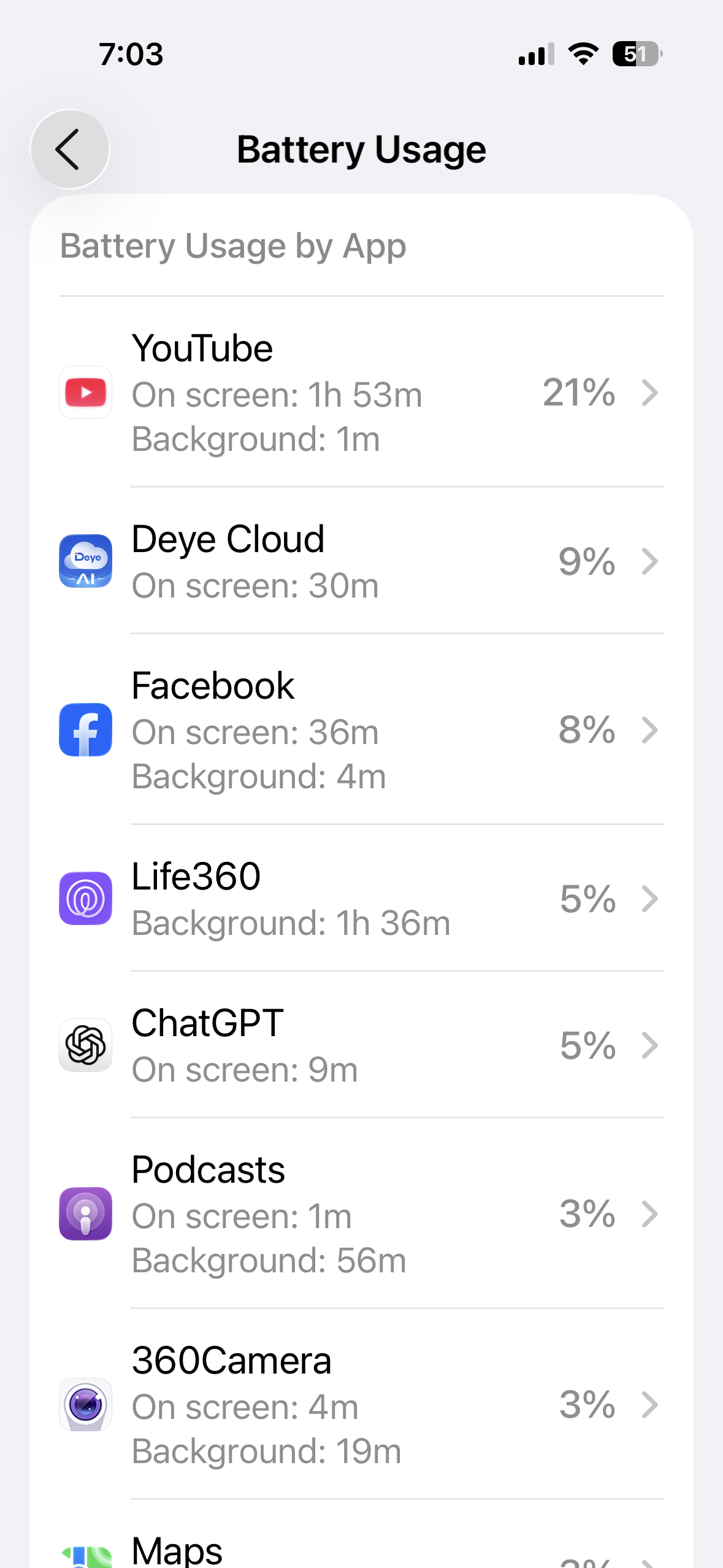Tap the ChatGPT usage row
Screen dimensions: 723x1568
(361, 1045)
